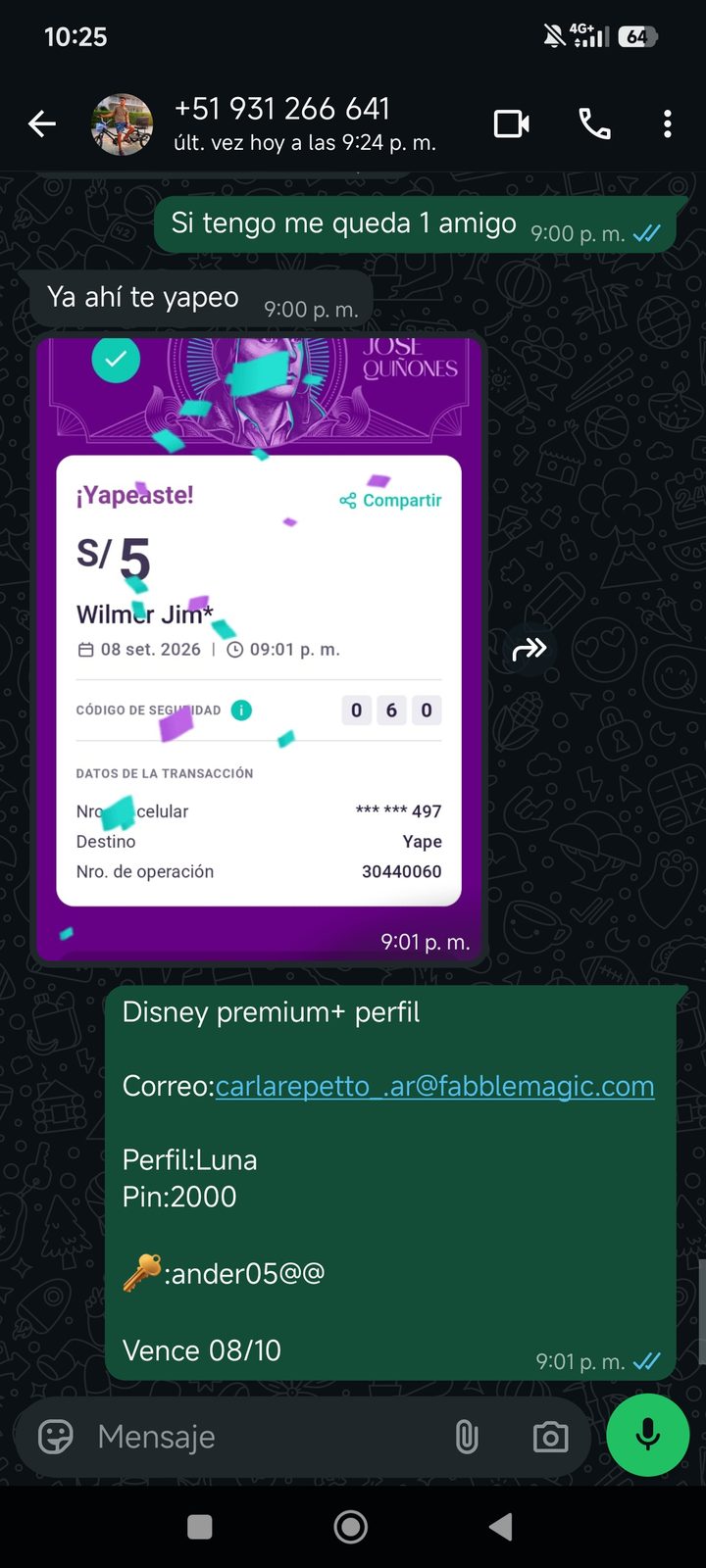Screen dimensions: 706x1568
Task: Attach a file with the paperclip
Action: 467,1437
